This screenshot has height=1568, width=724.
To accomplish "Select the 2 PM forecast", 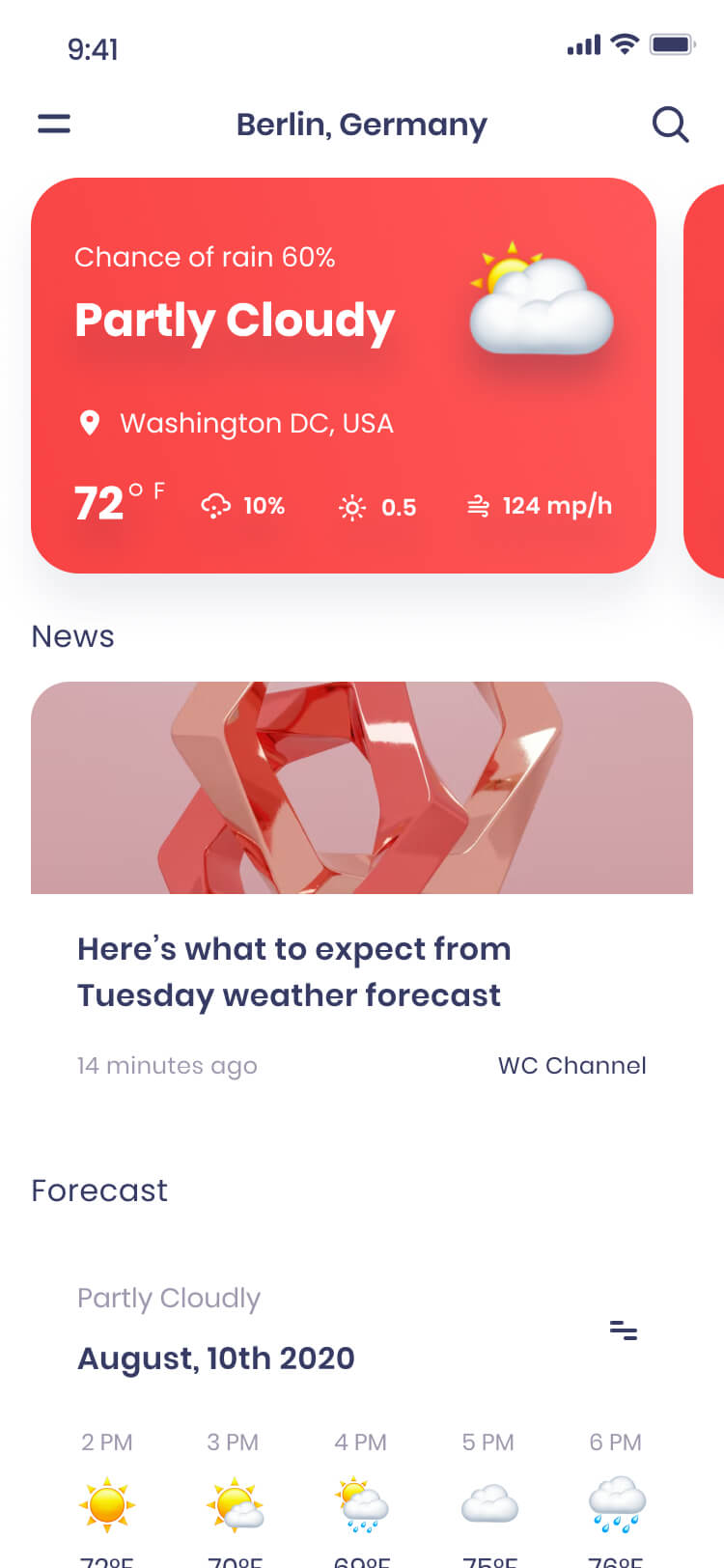I will click(x=107, y=1497).
